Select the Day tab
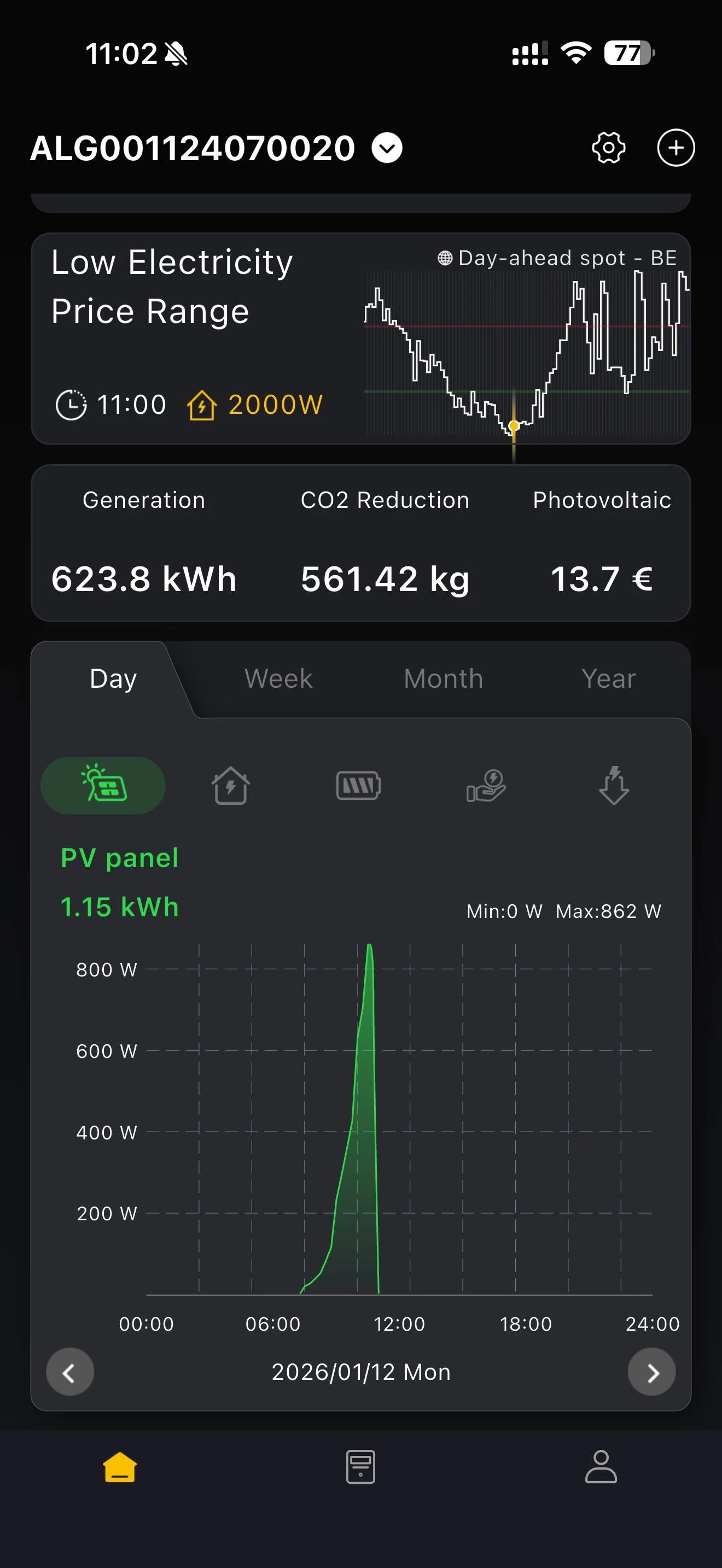This screenshot has width=722, height=1568. pos(113,678)
